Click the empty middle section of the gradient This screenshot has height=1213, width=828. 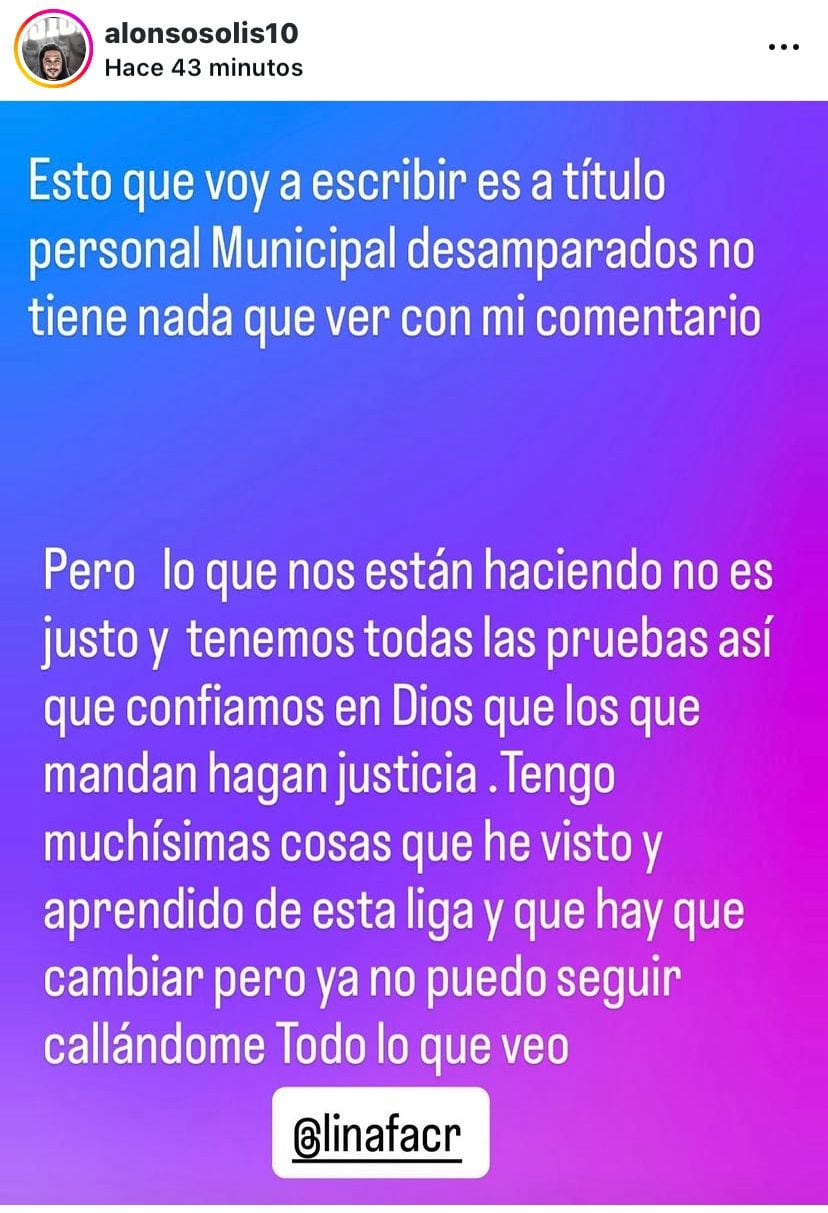414,450
